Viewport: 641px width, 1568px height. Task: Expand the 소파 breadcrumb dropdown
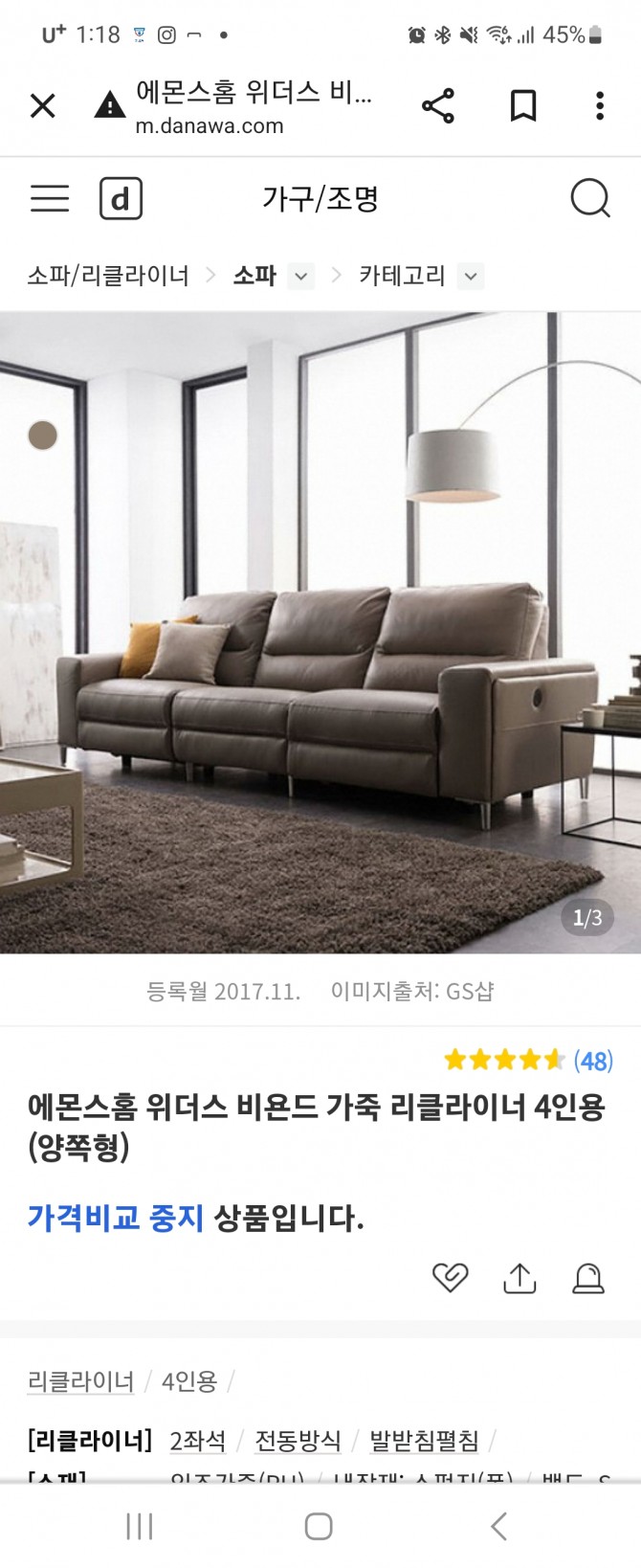click(300, 277)
